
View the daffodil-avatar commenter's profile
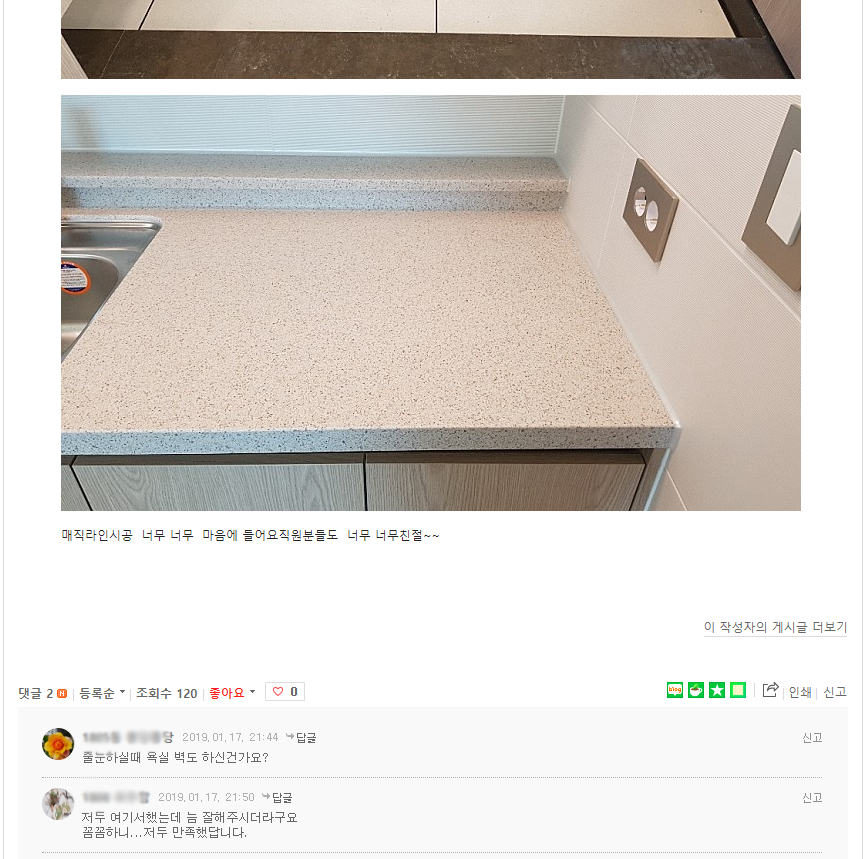coord(58,744)
